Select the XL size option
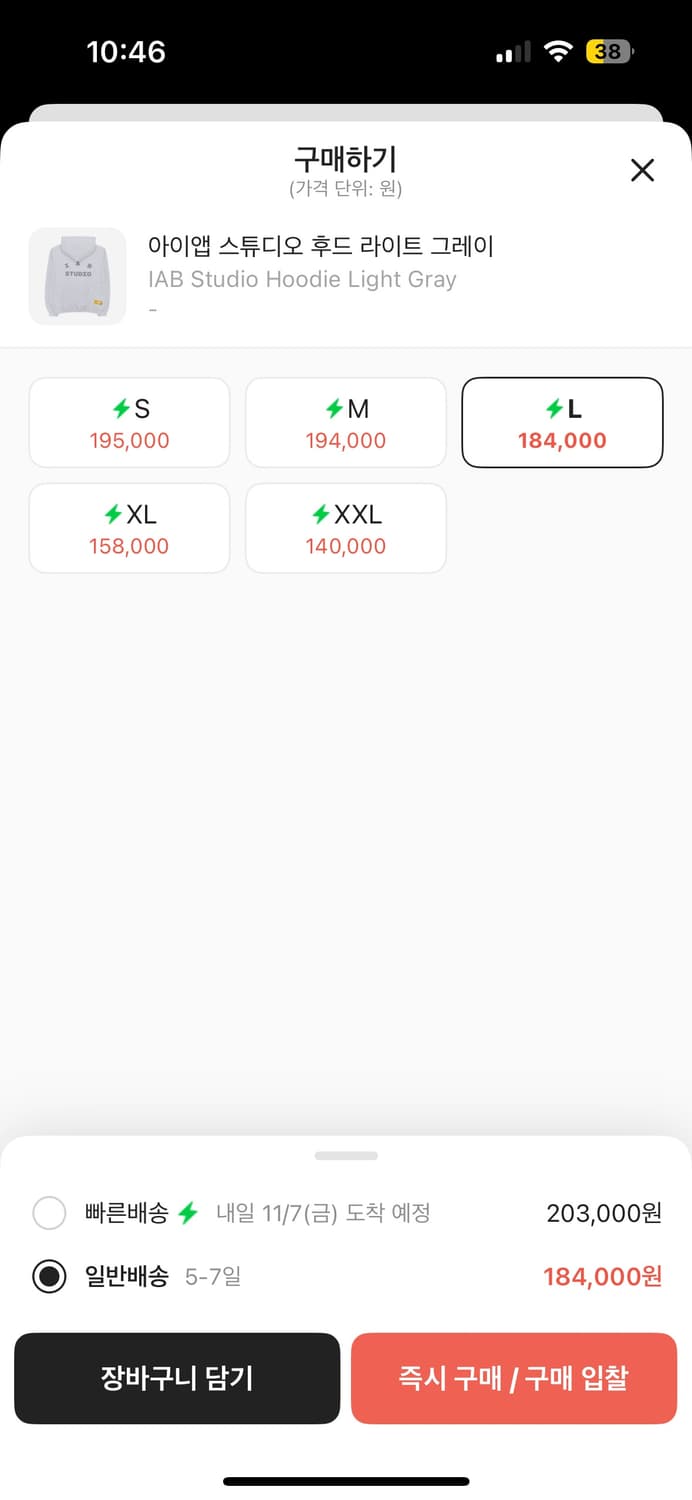This screenshot has width=692, height=1500. [130, 529]
